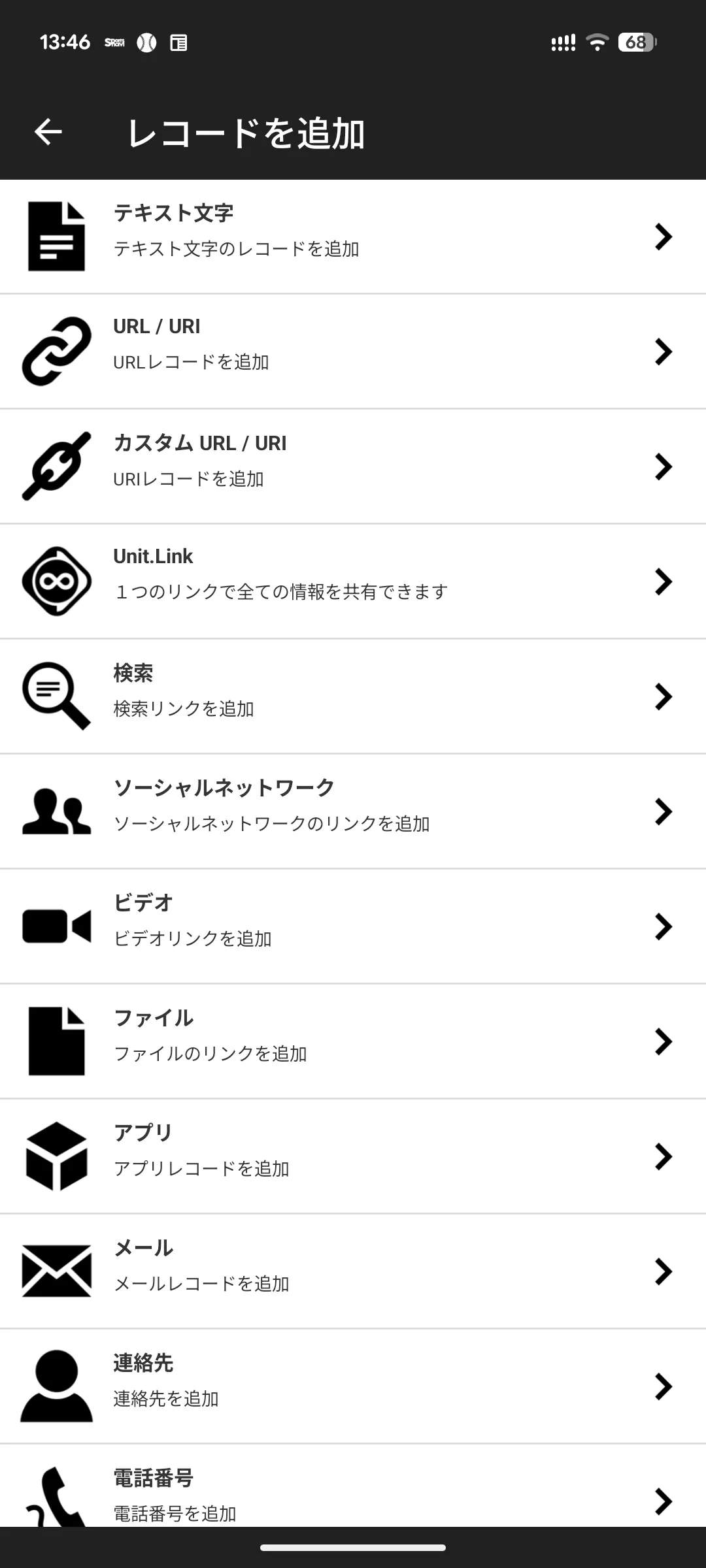Choose ファイル link record
The image size is (706, 1568).
pos(353,1041)
